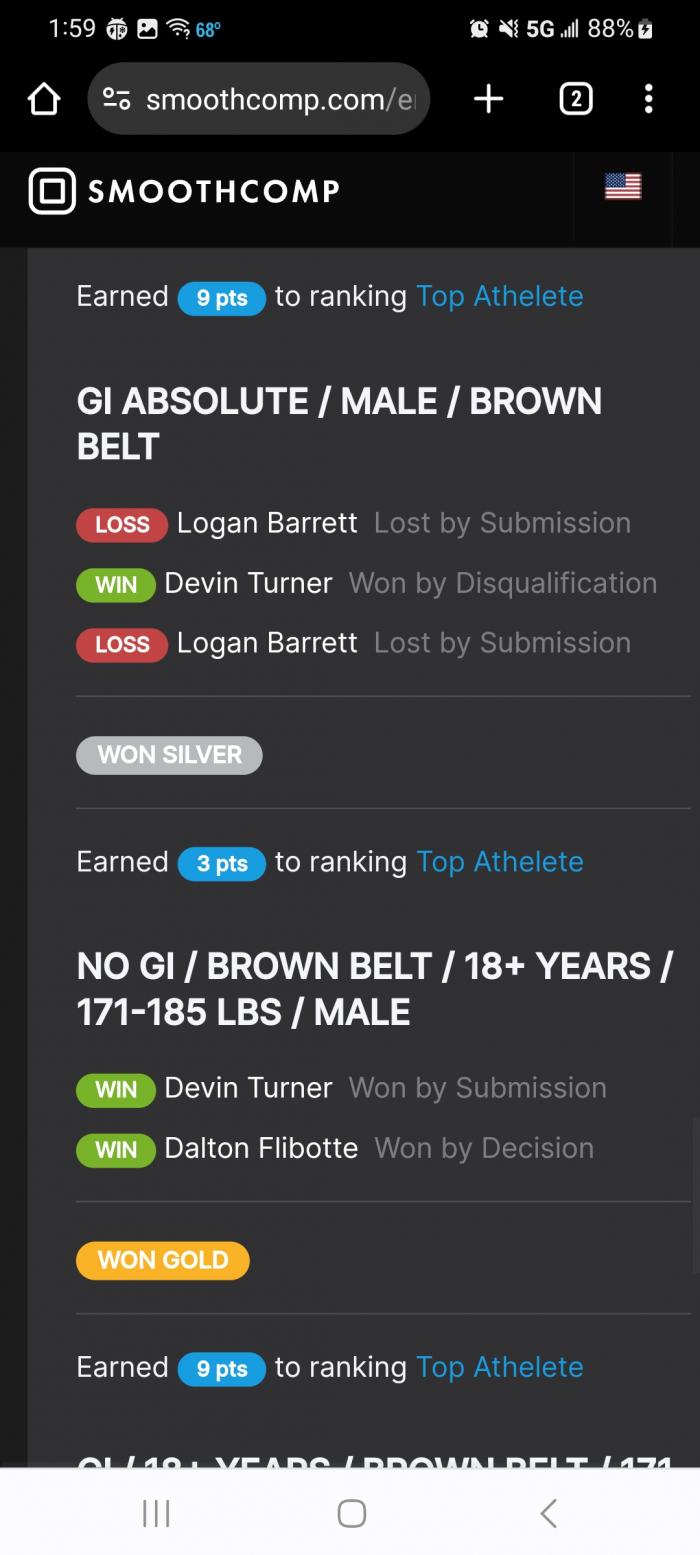Viewport: 700px width, 1555px height.
Task: Open the Smoothcomp home logo
Action: click(x=184, y=191)
